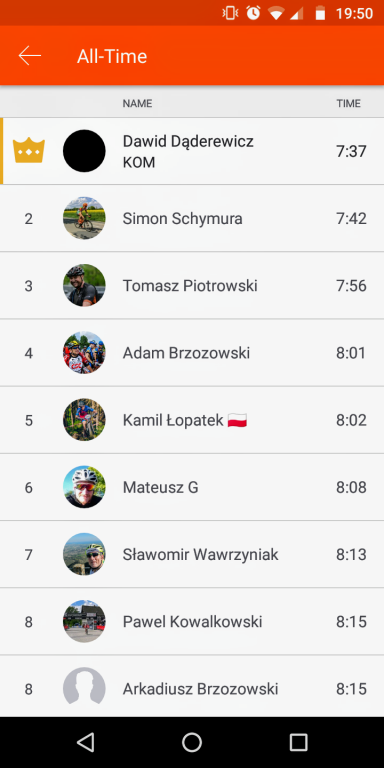Open Pawel Kowalkowski's leaderboard row
384x768 pixels.
coord(192,621)
